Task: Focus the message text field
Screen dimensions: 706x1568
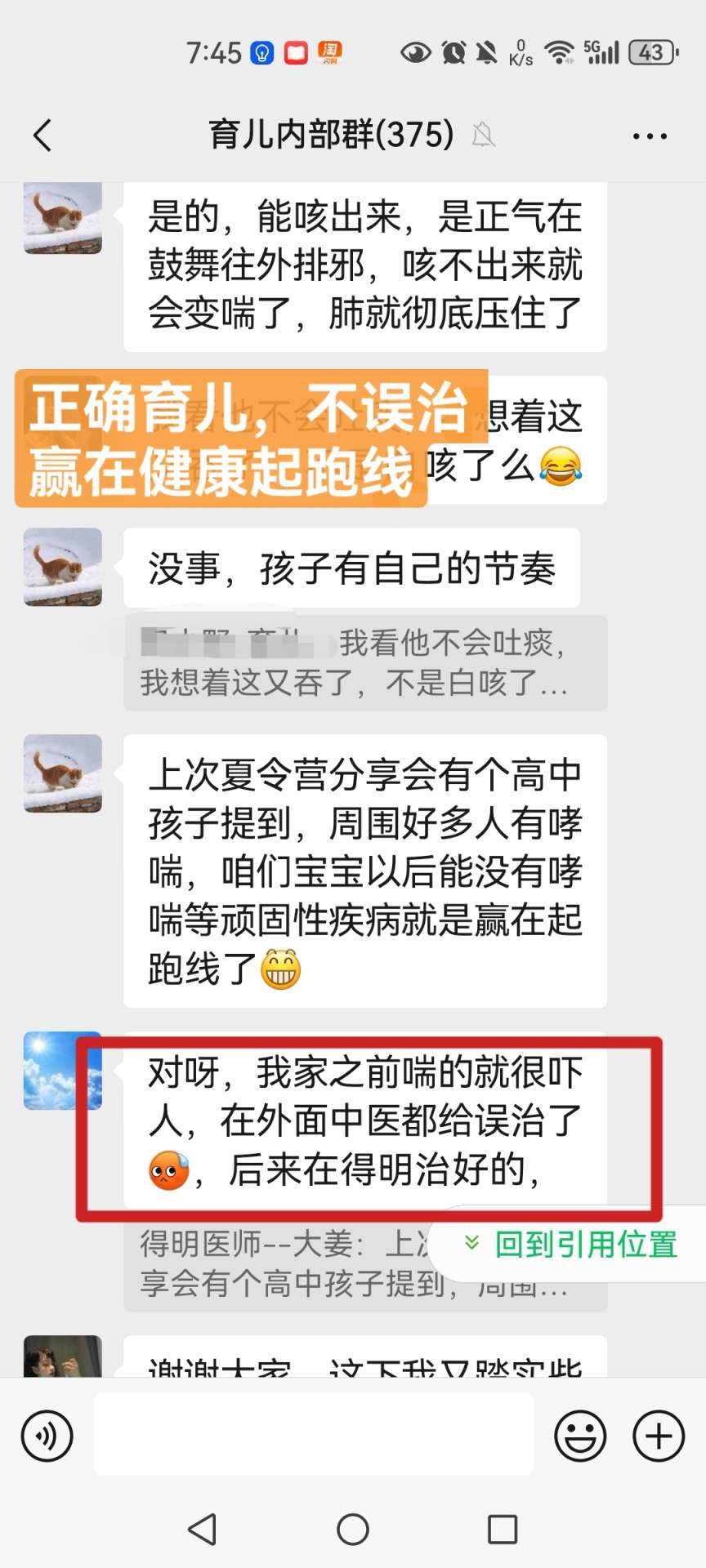Action: (314, 1435)
